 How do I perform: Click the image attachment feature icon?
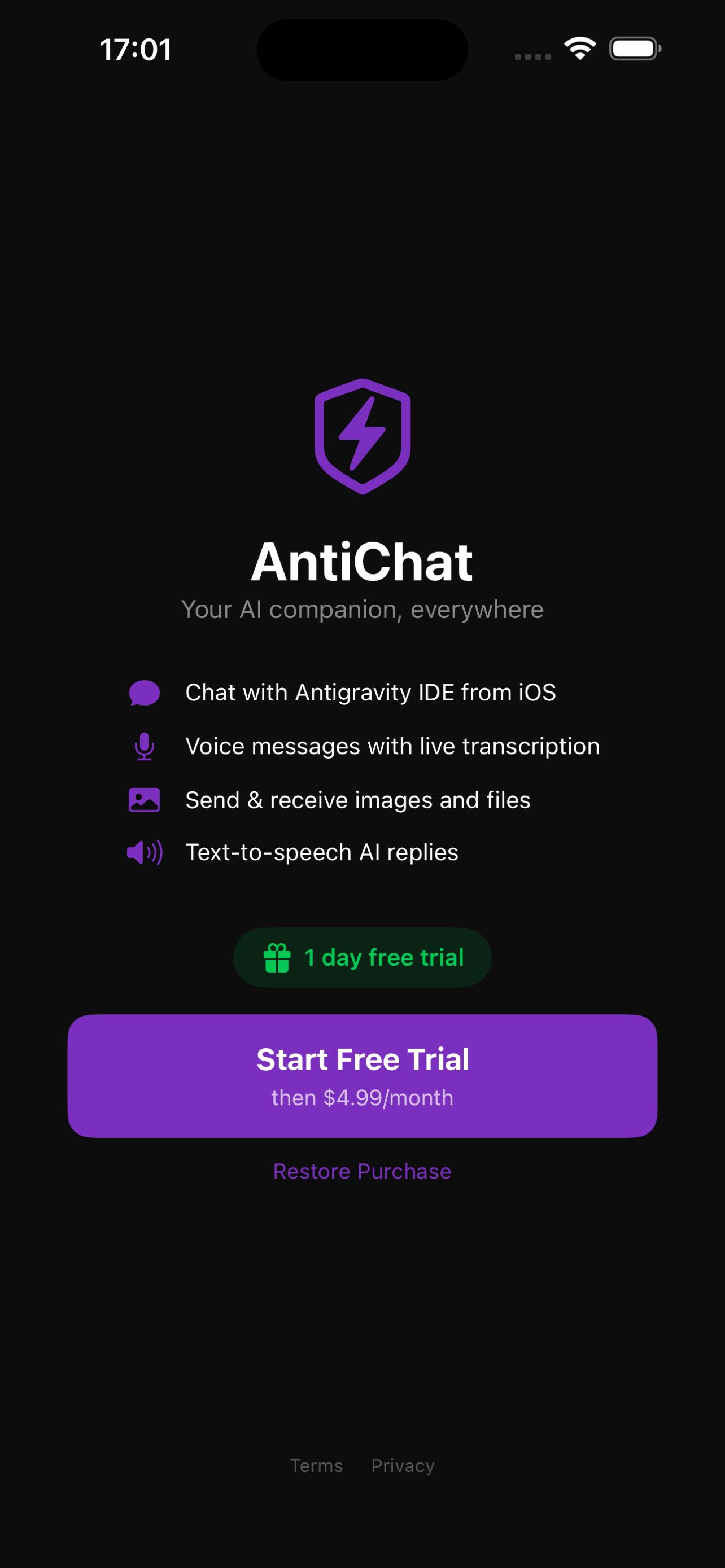(145, 799)
